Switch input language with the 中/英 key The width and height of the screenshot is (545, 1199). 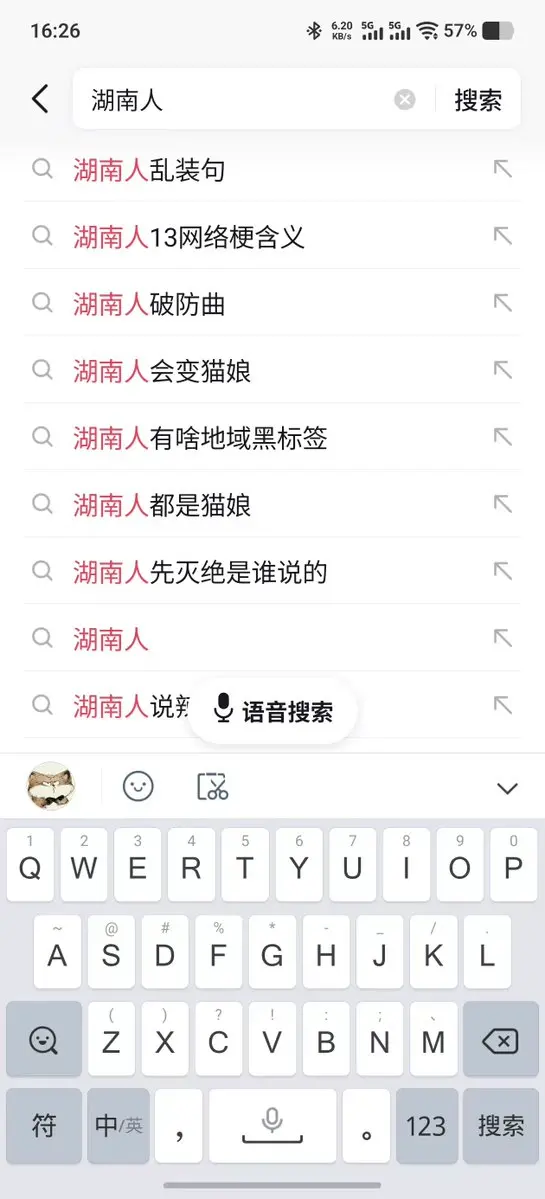[x=118, y=1126]
